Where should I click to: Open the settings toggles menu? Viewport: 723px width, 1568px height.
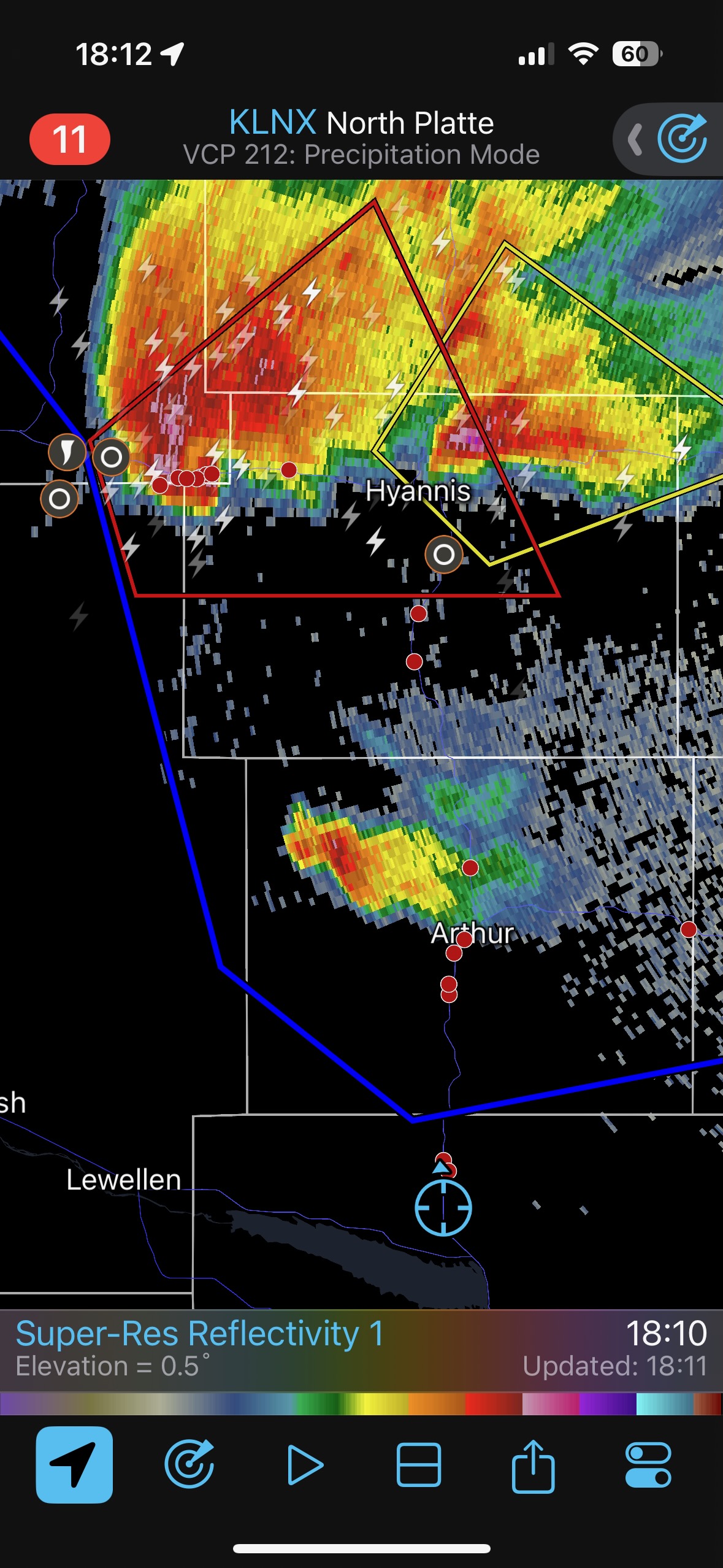[648, 1465]
